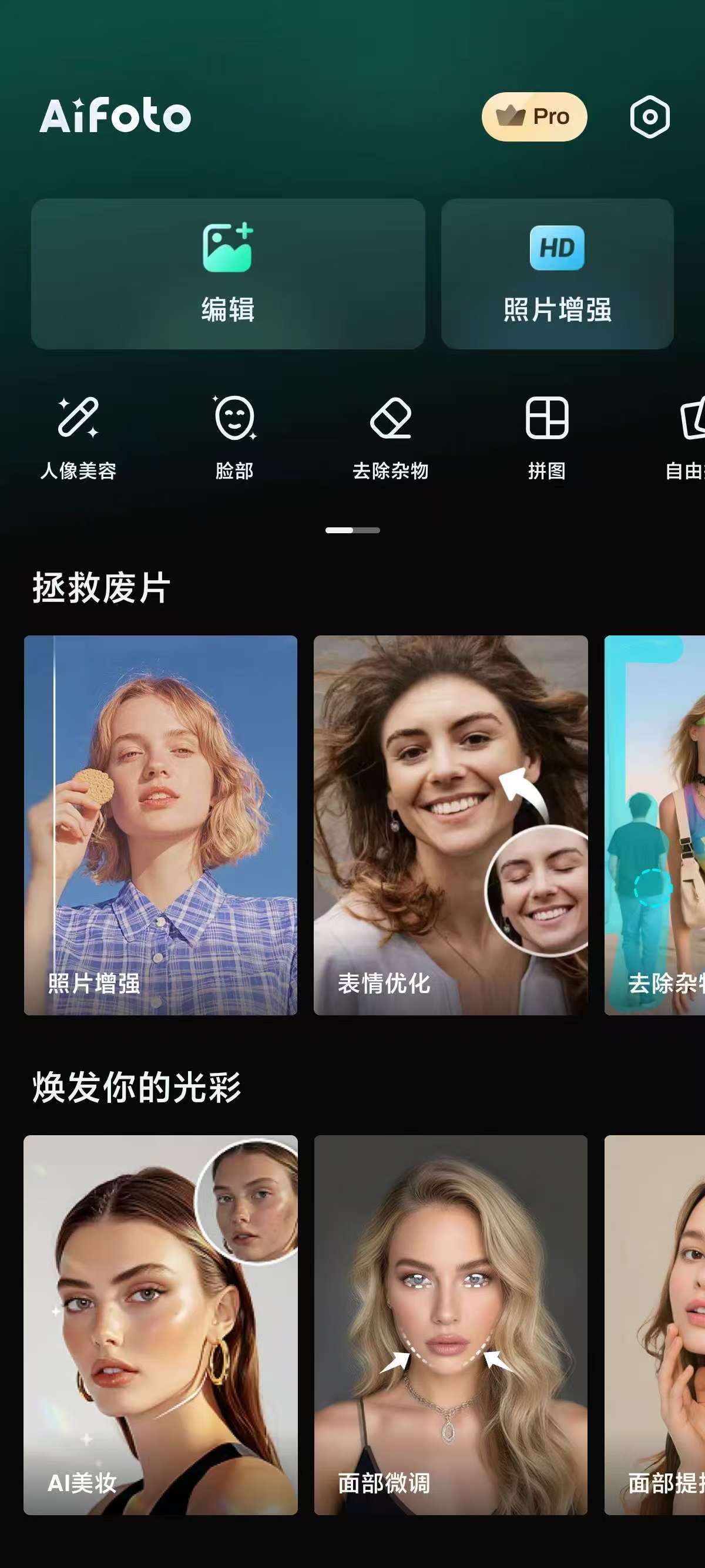The height and width of the screenshot is (1568, 705).
Task: Open the Pro subscription badge
Action: click(533, 116)
